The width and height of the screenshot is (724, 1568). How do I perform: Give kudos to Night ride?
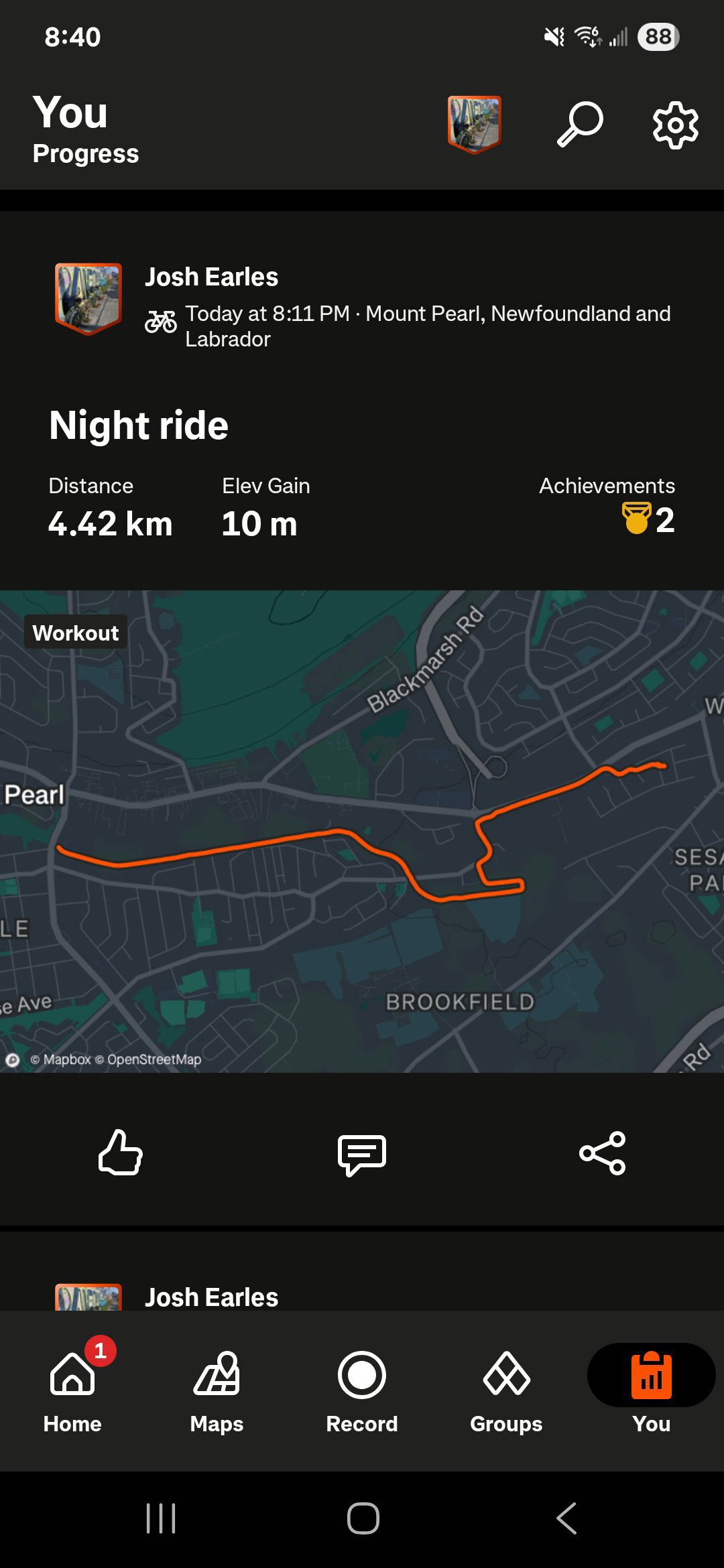click(121, 1153)
